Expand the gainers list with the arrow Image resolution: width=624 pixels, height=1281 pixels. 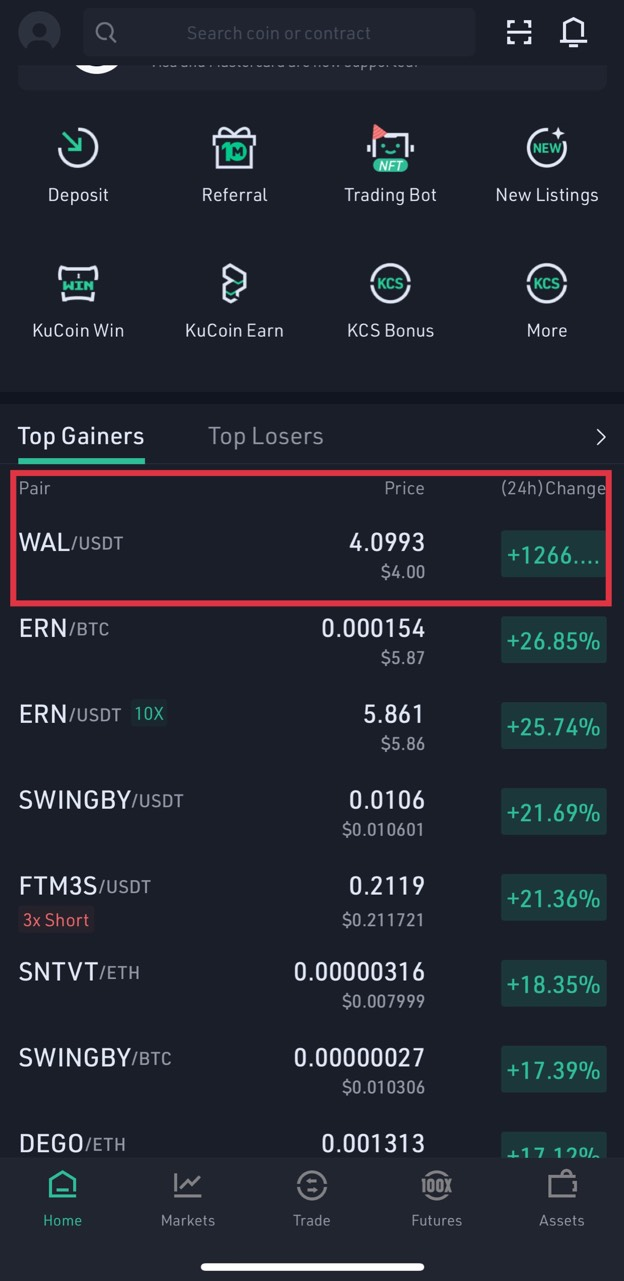tap(600, 437)
